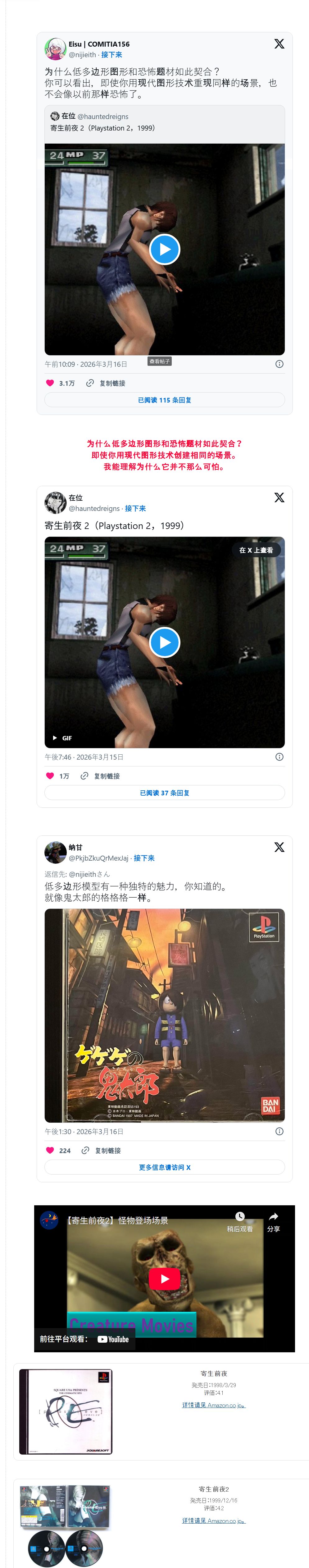Open the Amazon.co.jp link for 寄生前夜2
This screenshot has width=309, height=1568.
tap(213, 1520)
